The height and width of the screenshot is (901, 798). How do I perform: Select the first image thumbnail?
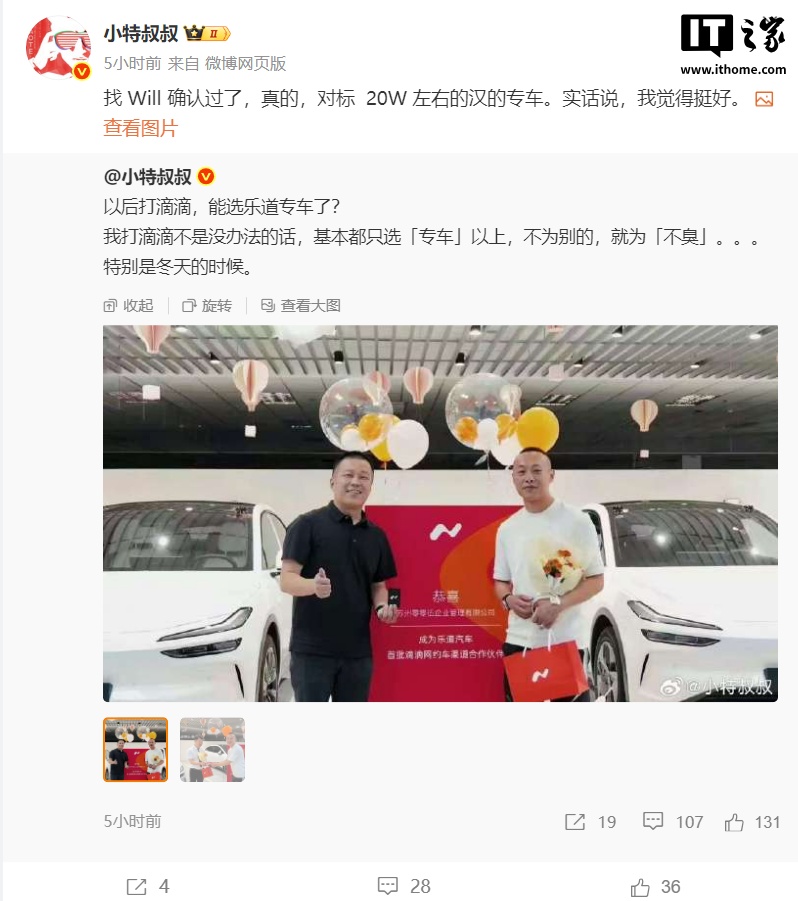(136, 749)
